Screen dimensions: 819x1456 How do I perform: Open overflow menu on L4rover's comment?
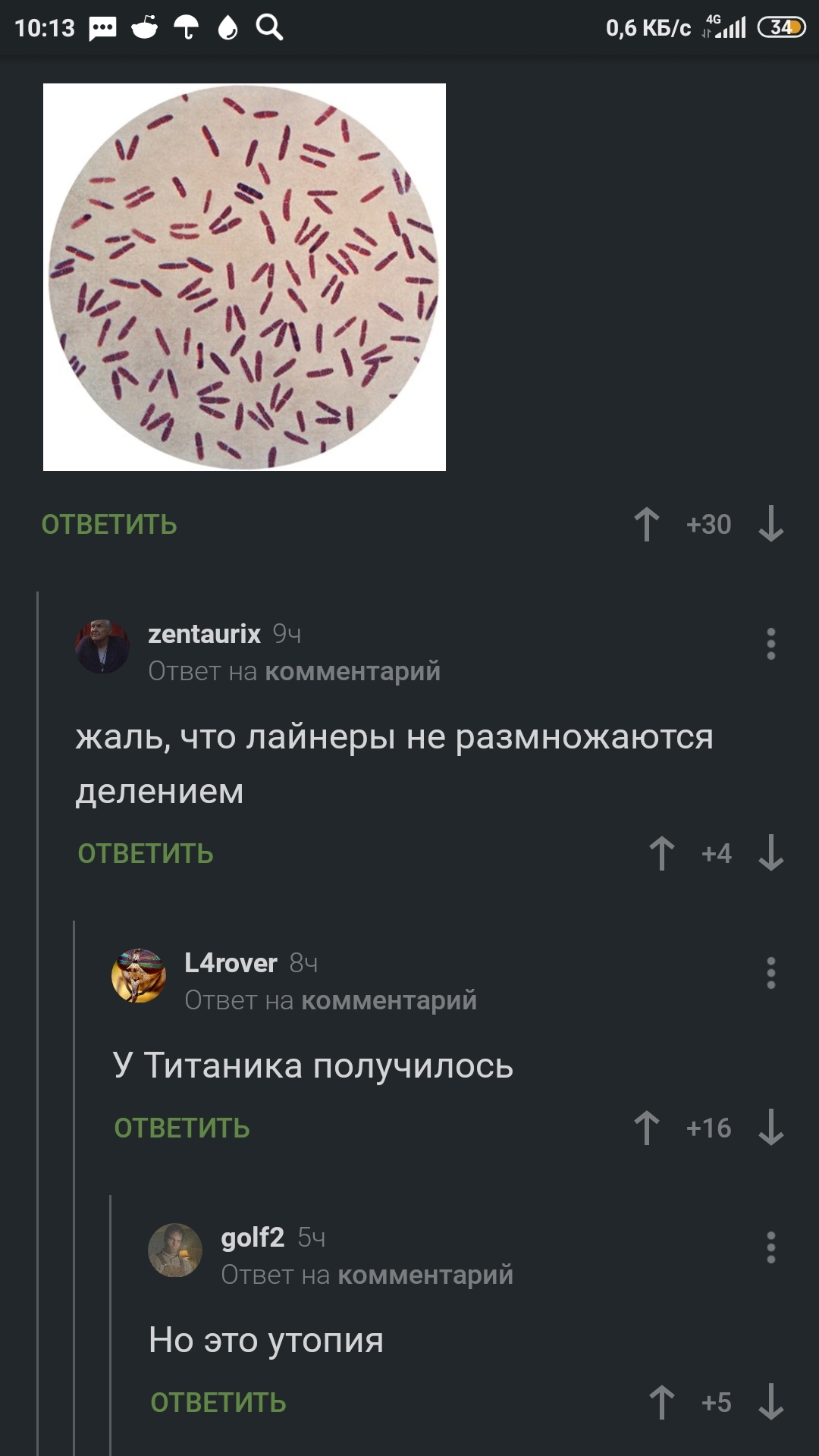[770, 973]
